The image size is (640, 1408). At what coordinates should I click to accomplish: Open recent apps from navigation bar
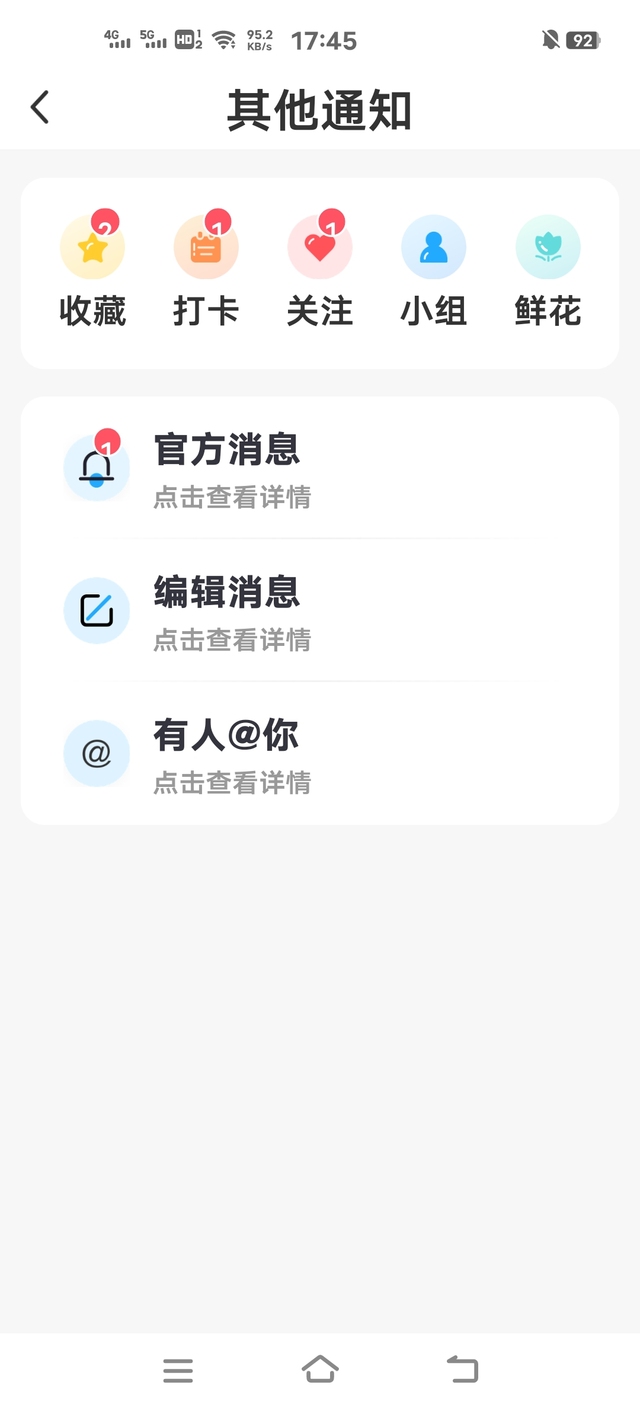tap(178, 1370)
